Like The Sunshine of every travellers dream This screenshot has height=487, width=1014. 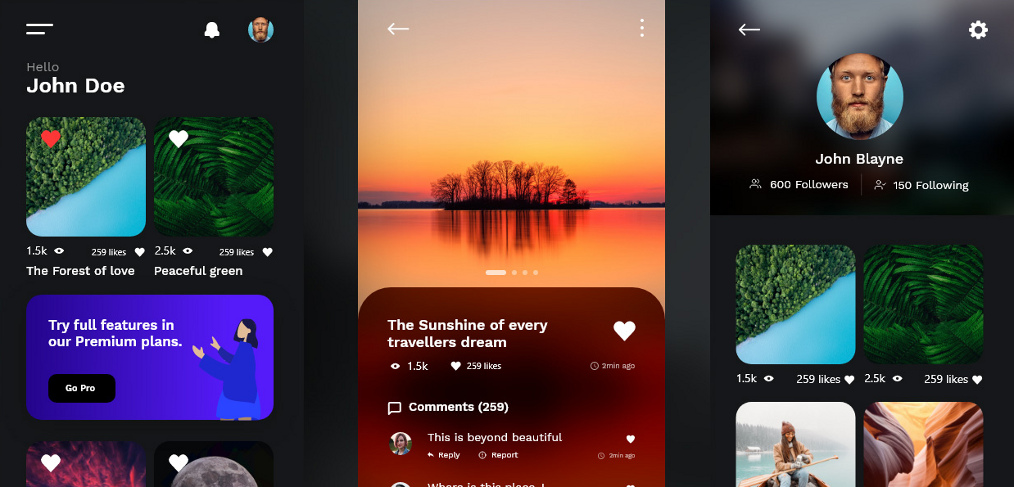(624, 331)
